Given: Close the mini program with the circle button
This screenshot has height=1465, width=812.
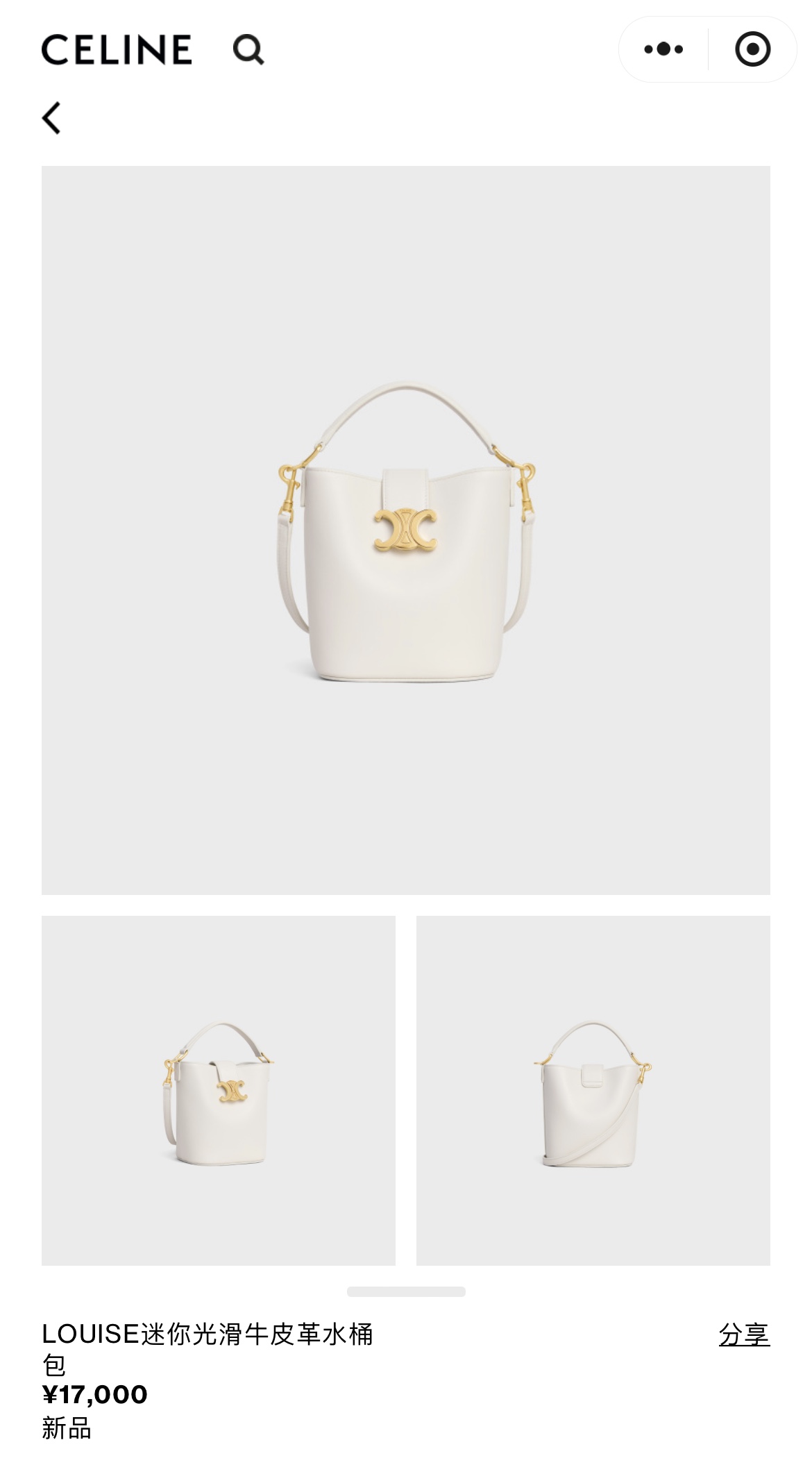Looking at the screenshot, I should click(752, 49).
